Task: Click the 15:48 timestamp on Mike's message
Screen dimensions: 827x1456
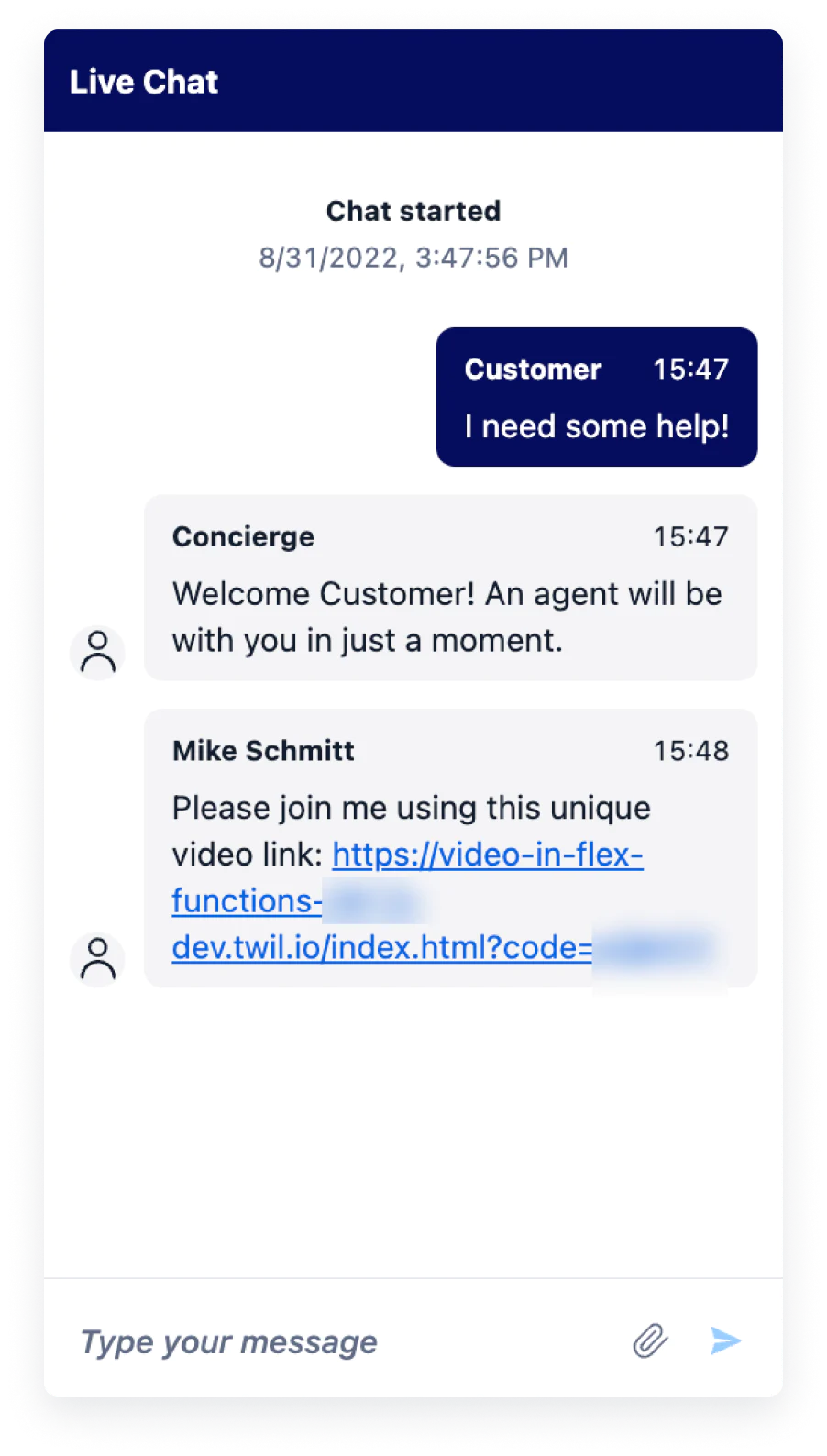Action: point(690,750)
